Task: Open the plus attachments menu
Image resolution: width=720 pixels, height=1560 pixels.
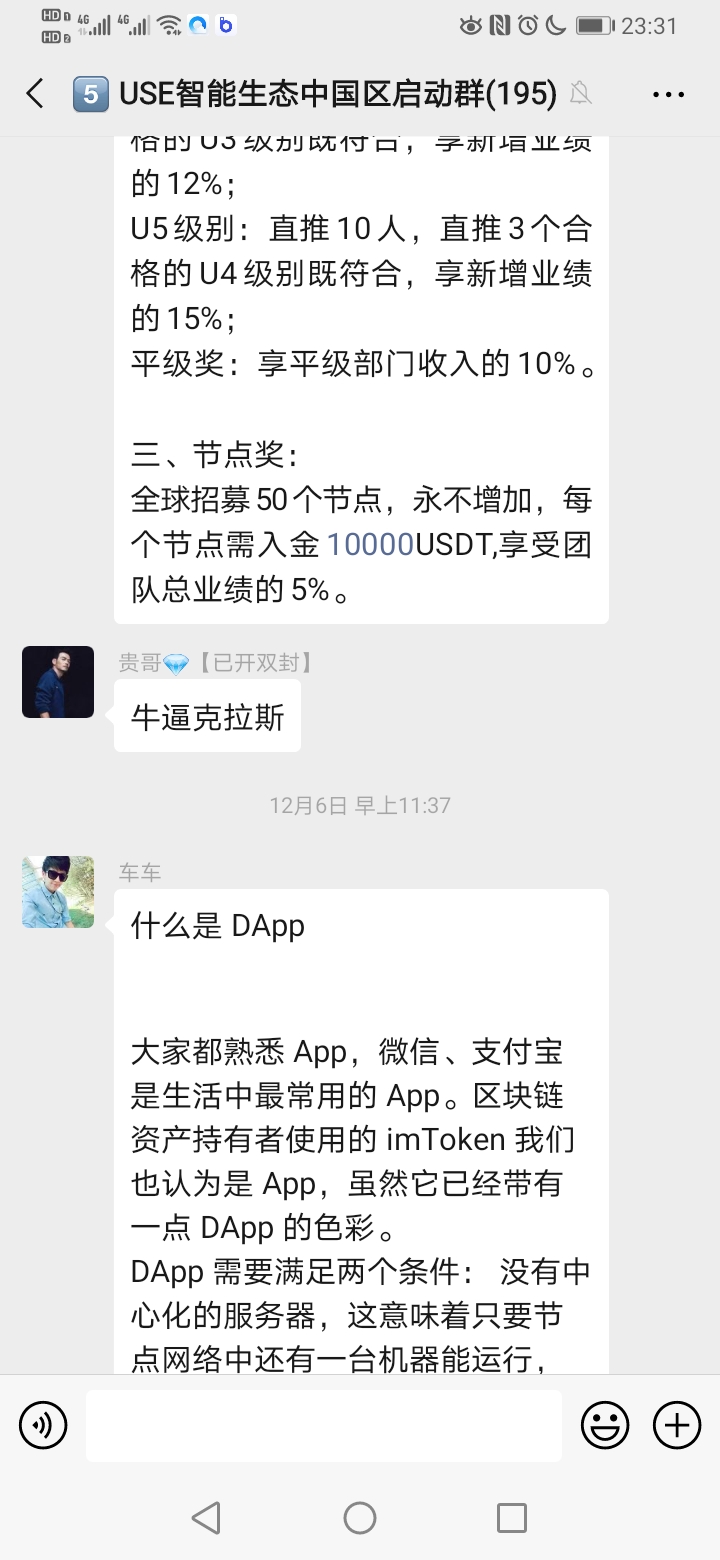Action: [x=677, y=1425]
